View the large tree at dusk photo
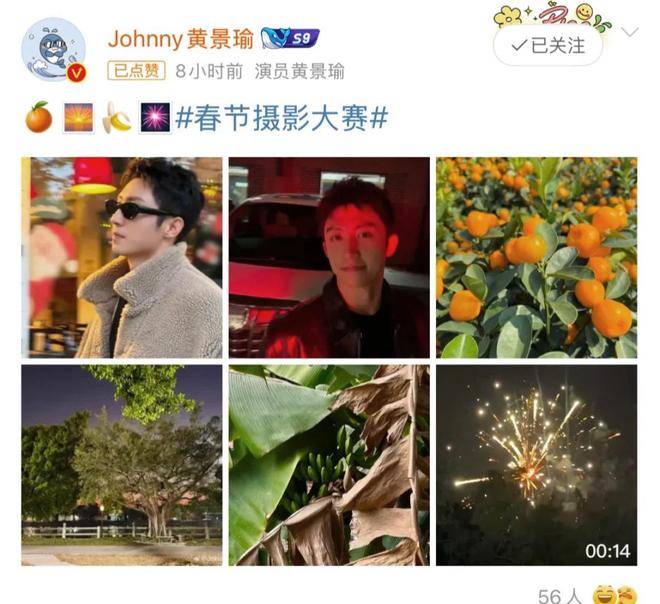The width and height of the screenshot is (660, 604). pyautogui.click(x=122, y=465)
